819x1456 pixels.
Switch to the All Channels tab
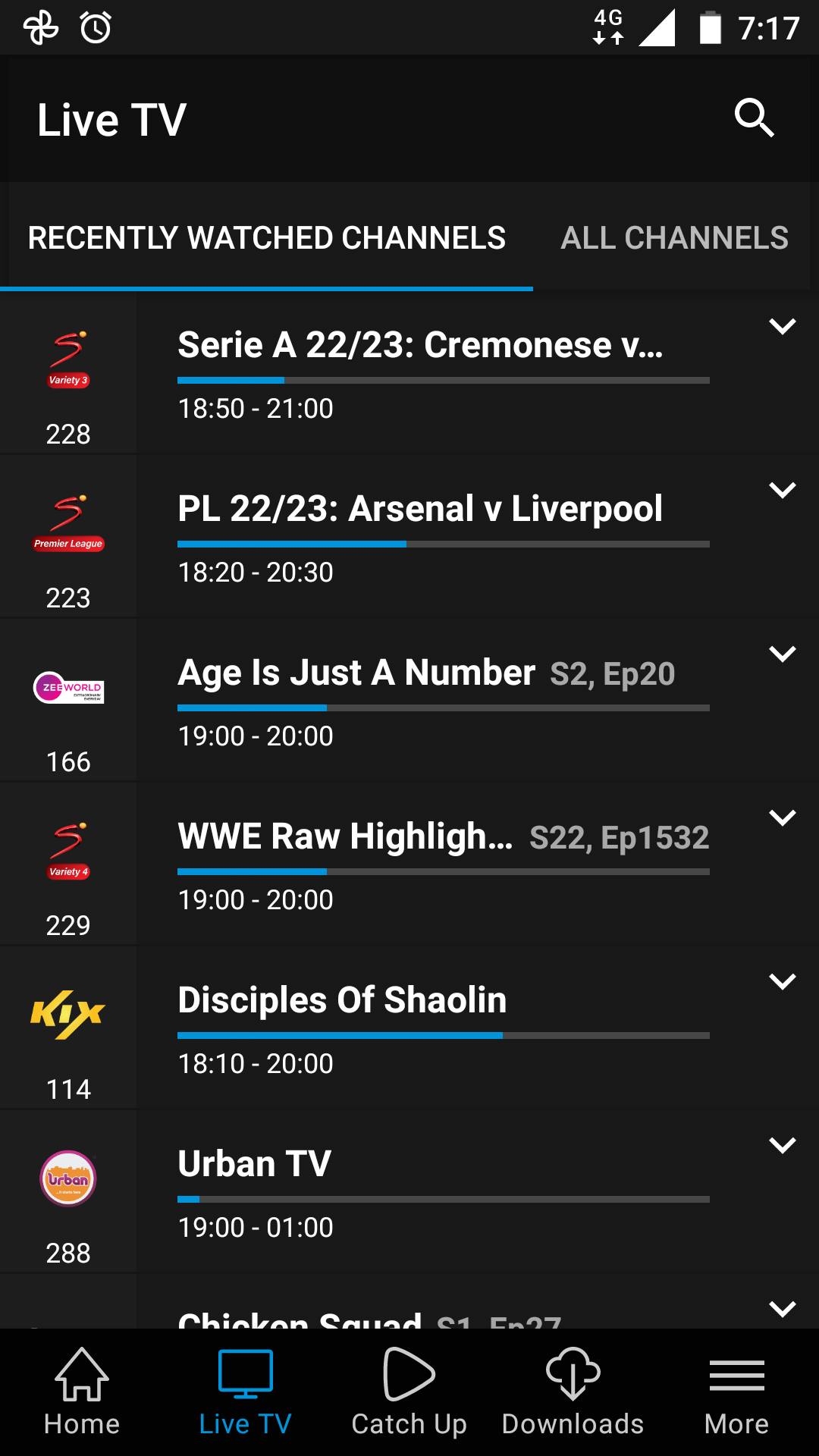[x=674, y=238]
